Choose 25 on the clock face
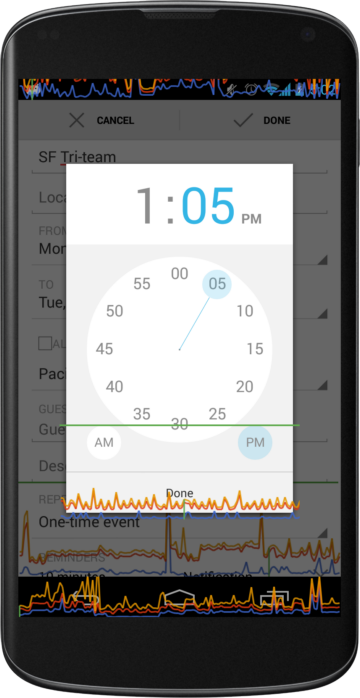360x698 pixels. (217, 414)
